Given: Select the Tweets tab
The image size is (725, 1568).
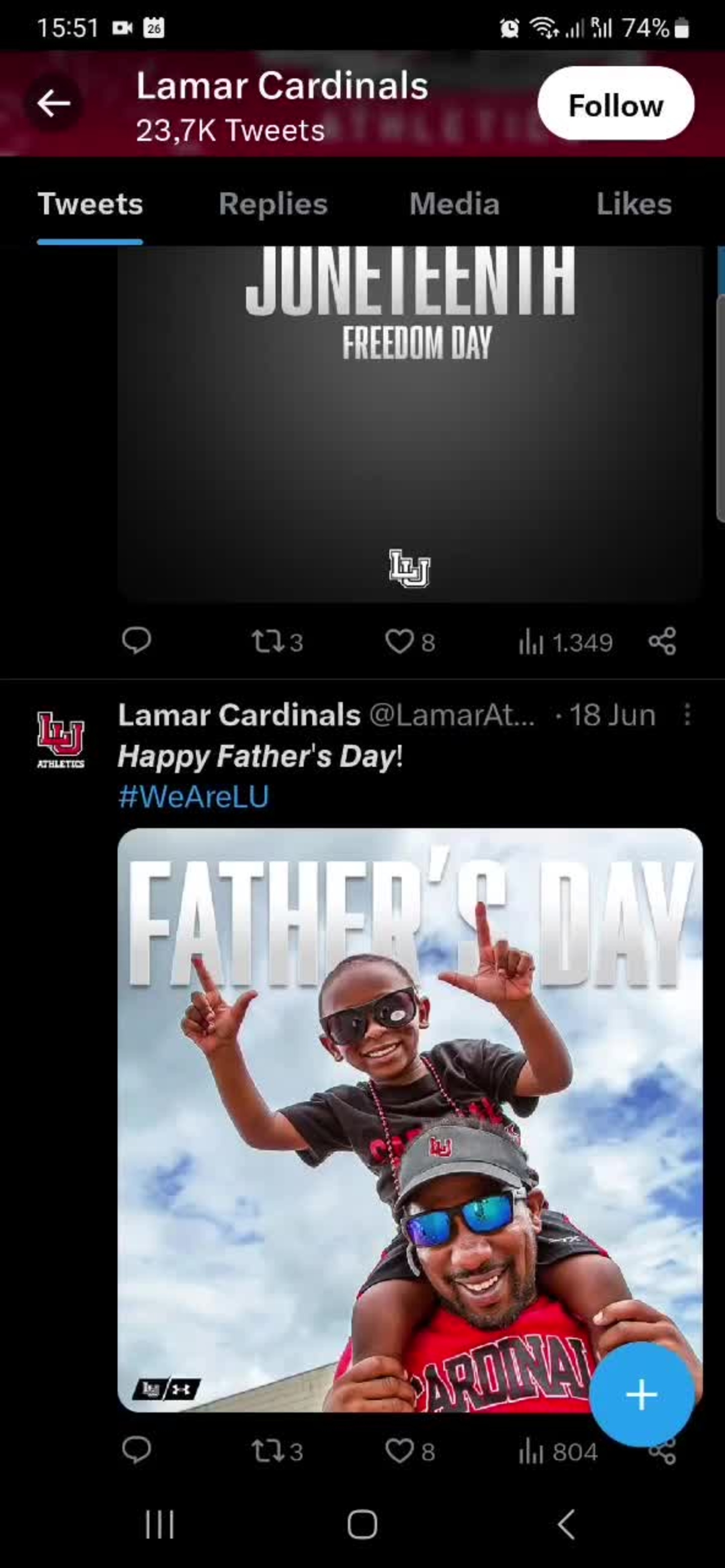Looking at the screenshot, I should [x=90, y=204].
